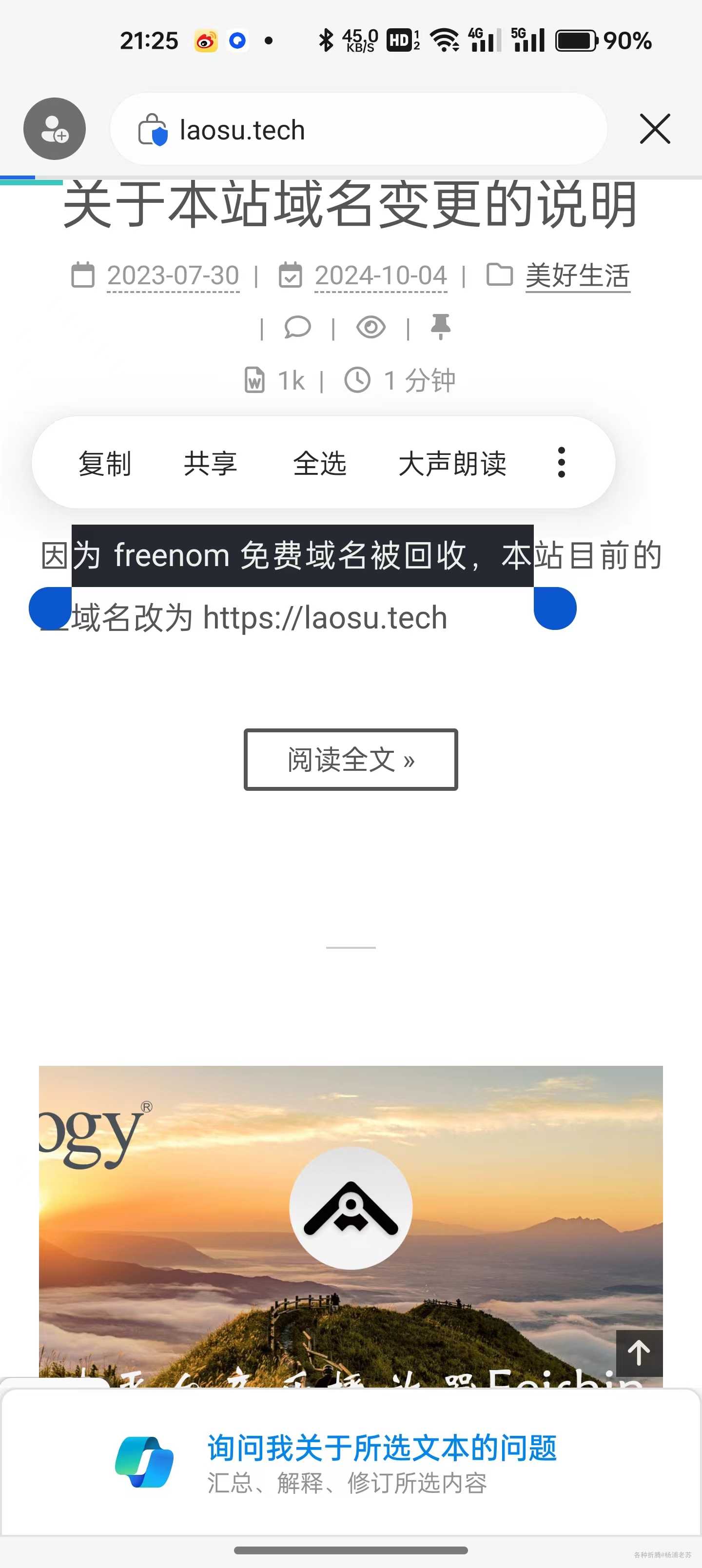Open more text selection options
Image resolution: width=702 pixels, height=1568 pixels.
point(562,463)
